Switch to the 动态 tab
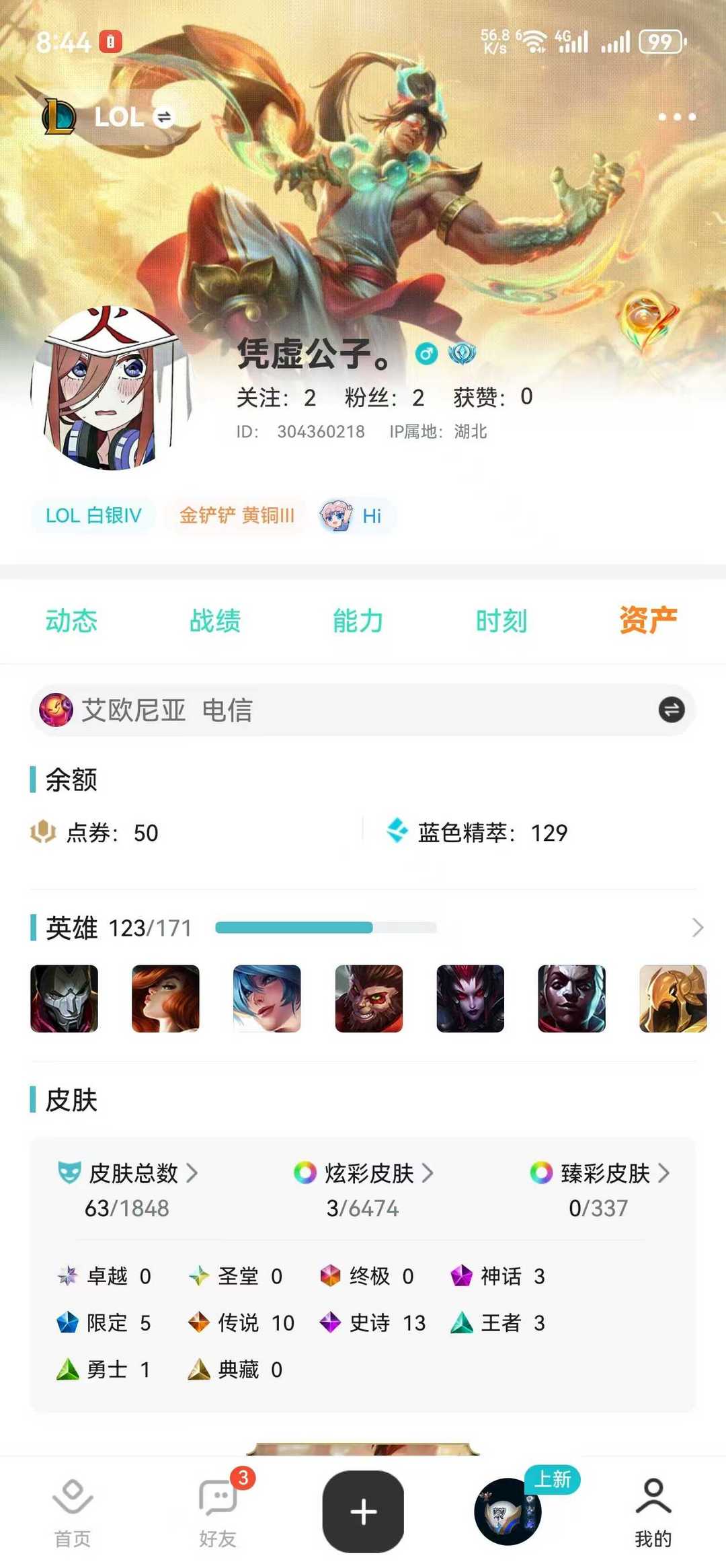The image size is (726, 1568). 71,620
